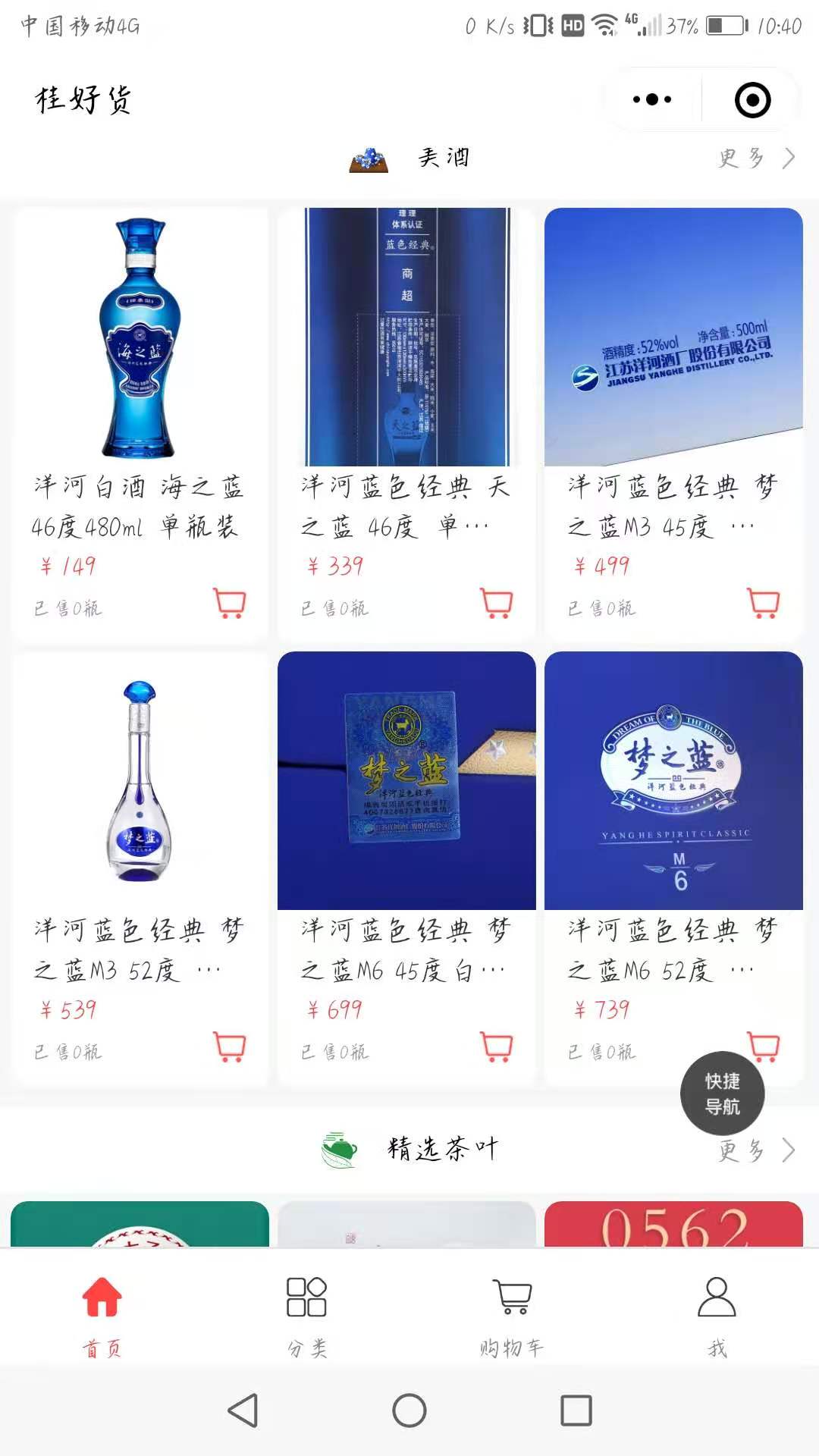Go to the 我 profile tab
This screenshot has width=819, height=1456.
pyautogui.click(x=717, y=1314)
